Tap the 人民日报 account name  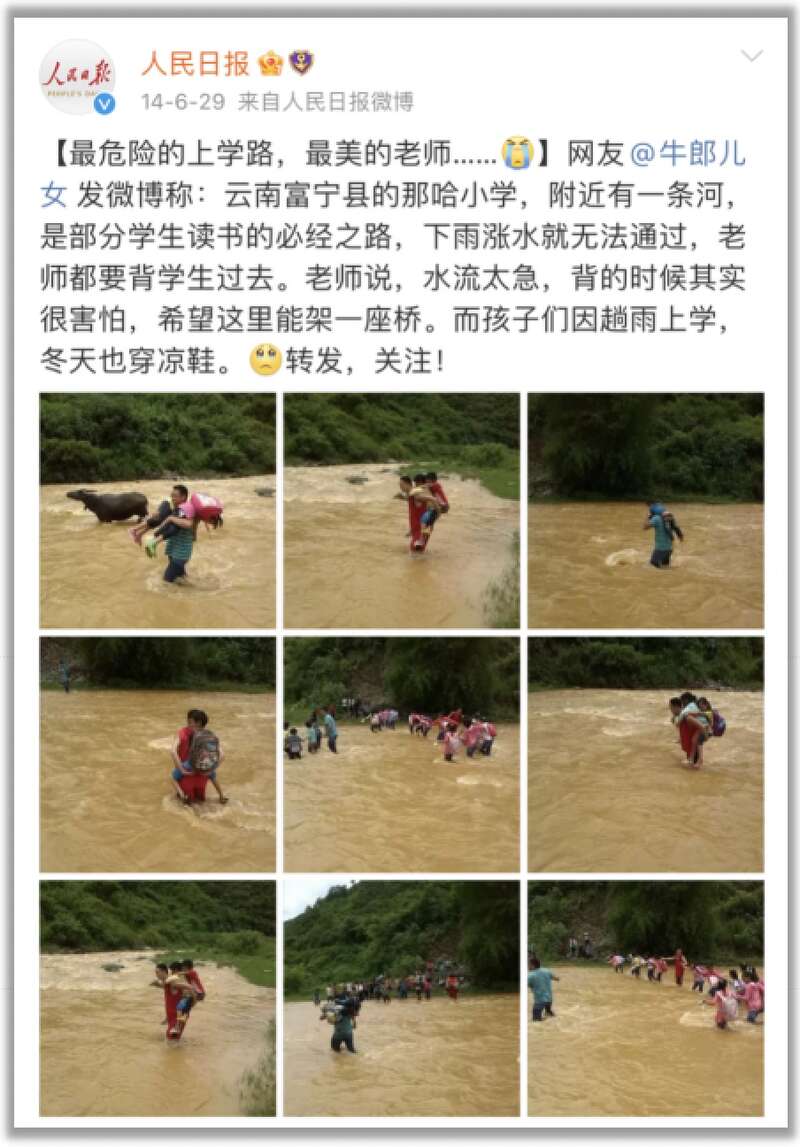pyautogui.click(x=196, y=63)
